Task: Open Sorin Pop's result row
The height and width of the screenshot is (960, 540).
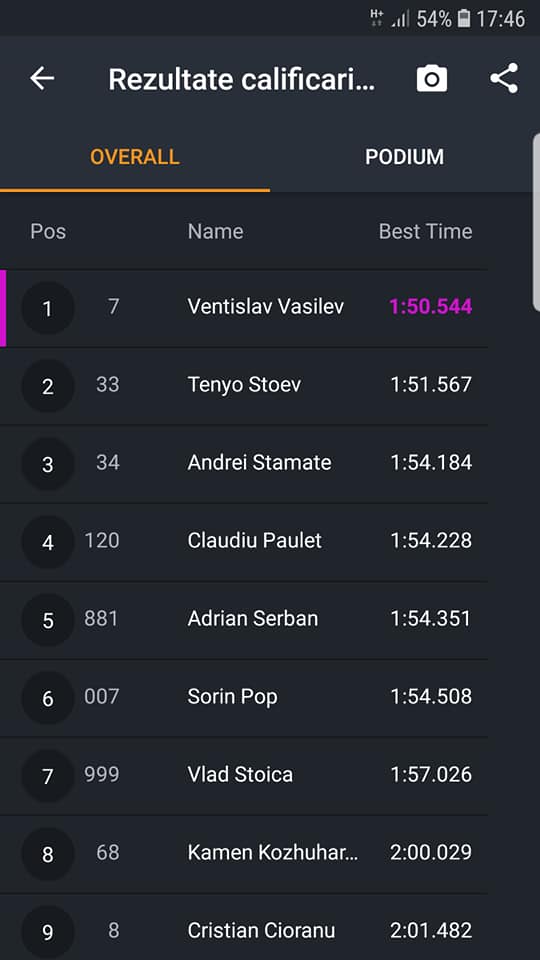Action: (244, 698)
